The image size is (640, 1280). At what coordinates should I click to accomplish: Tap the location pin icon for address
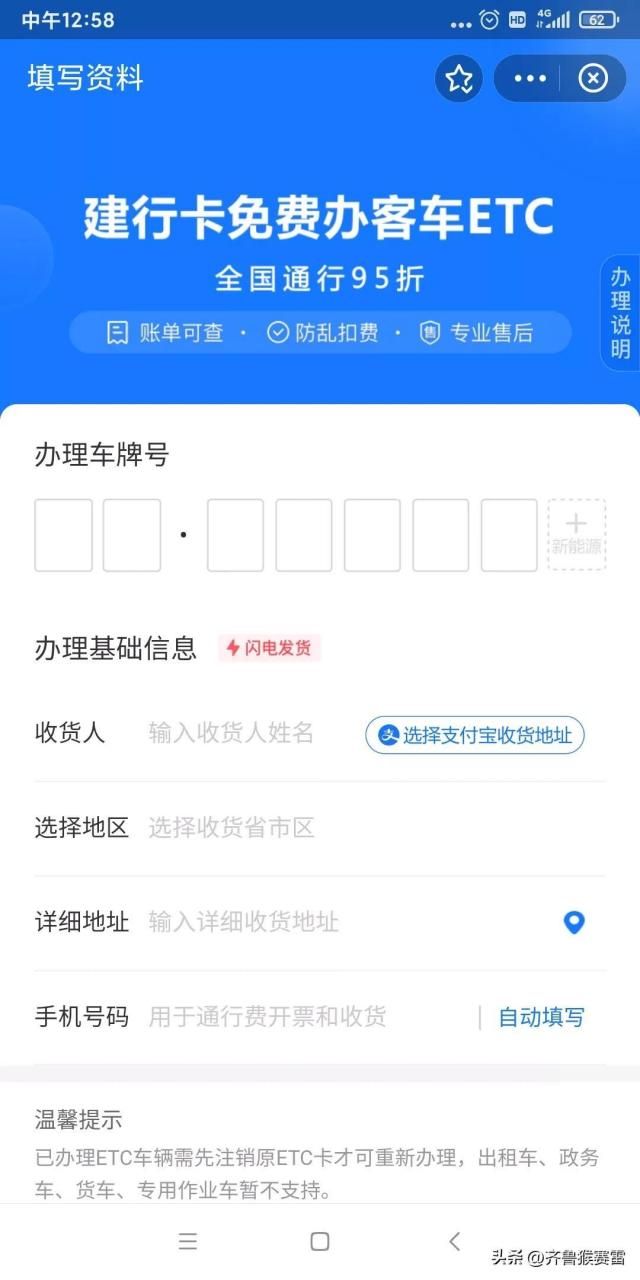pyautogui.click(x=574, y=922)
